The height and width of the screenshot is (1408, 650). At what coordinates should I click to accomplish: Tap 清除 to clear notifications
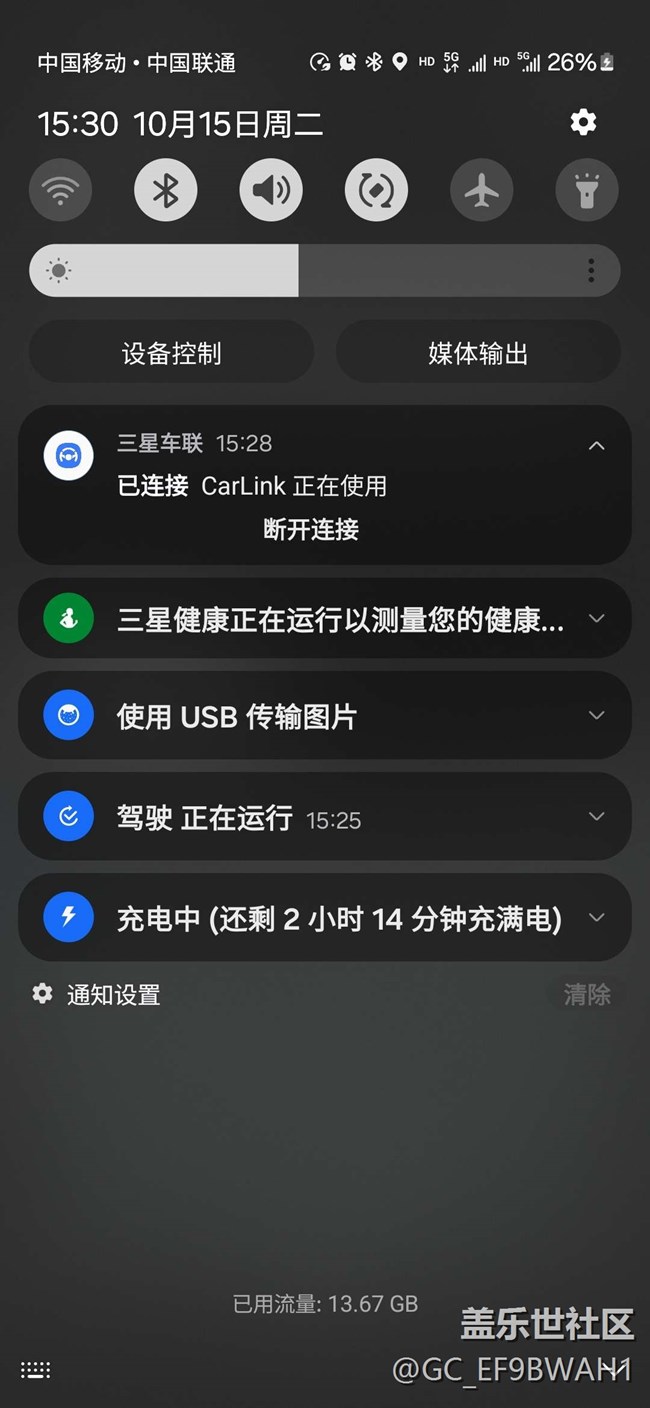[x=586, y=995]
